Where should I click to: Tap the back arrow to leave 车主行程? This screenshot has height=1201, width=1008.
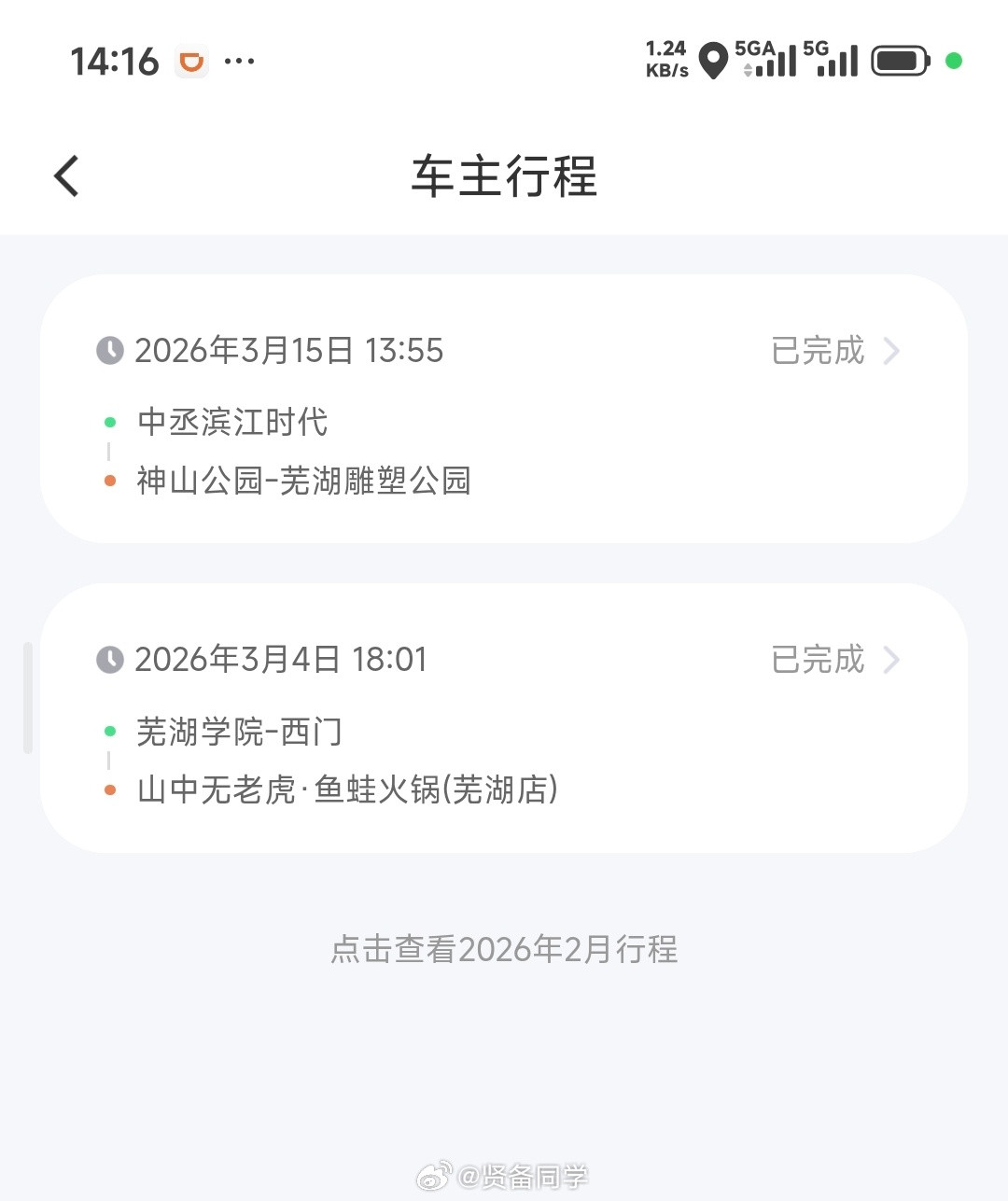pos(65,175)
